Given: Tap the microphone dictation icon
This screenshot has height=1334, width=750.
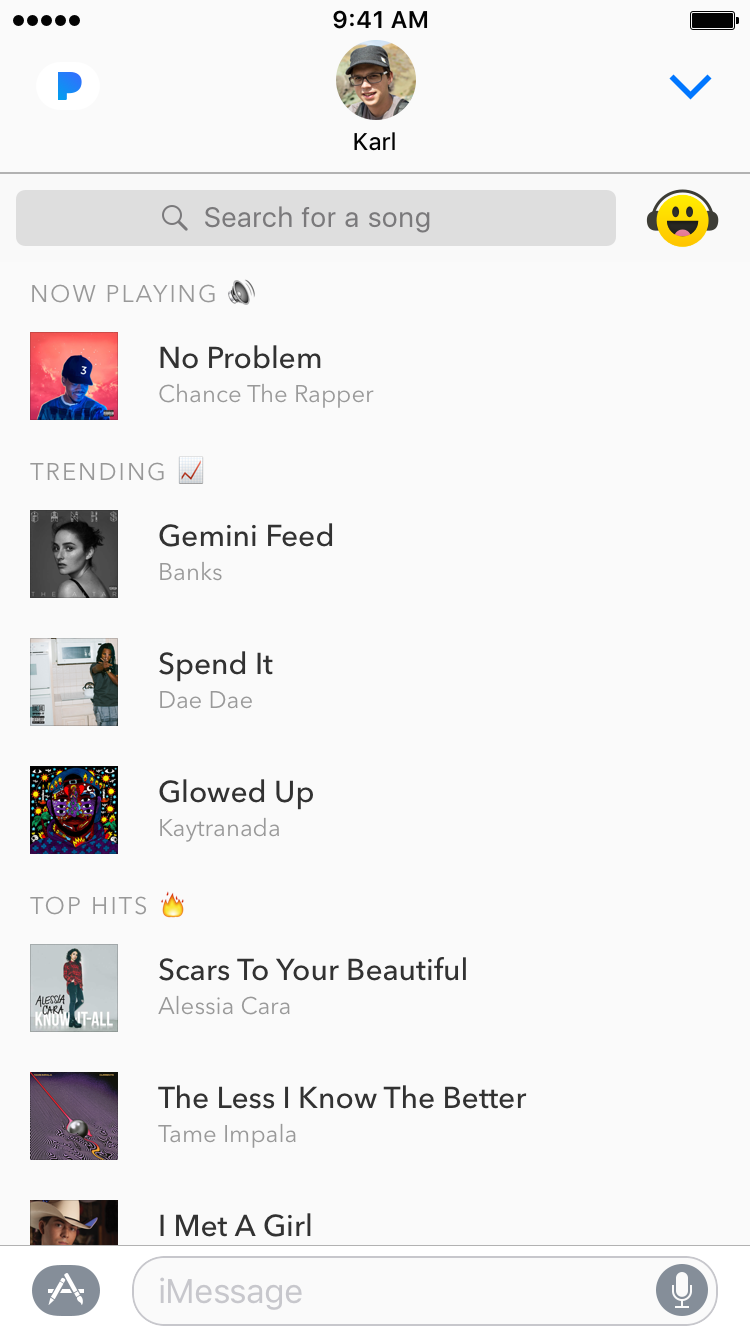Looking at the screenshot, I should pos(682,1291).
